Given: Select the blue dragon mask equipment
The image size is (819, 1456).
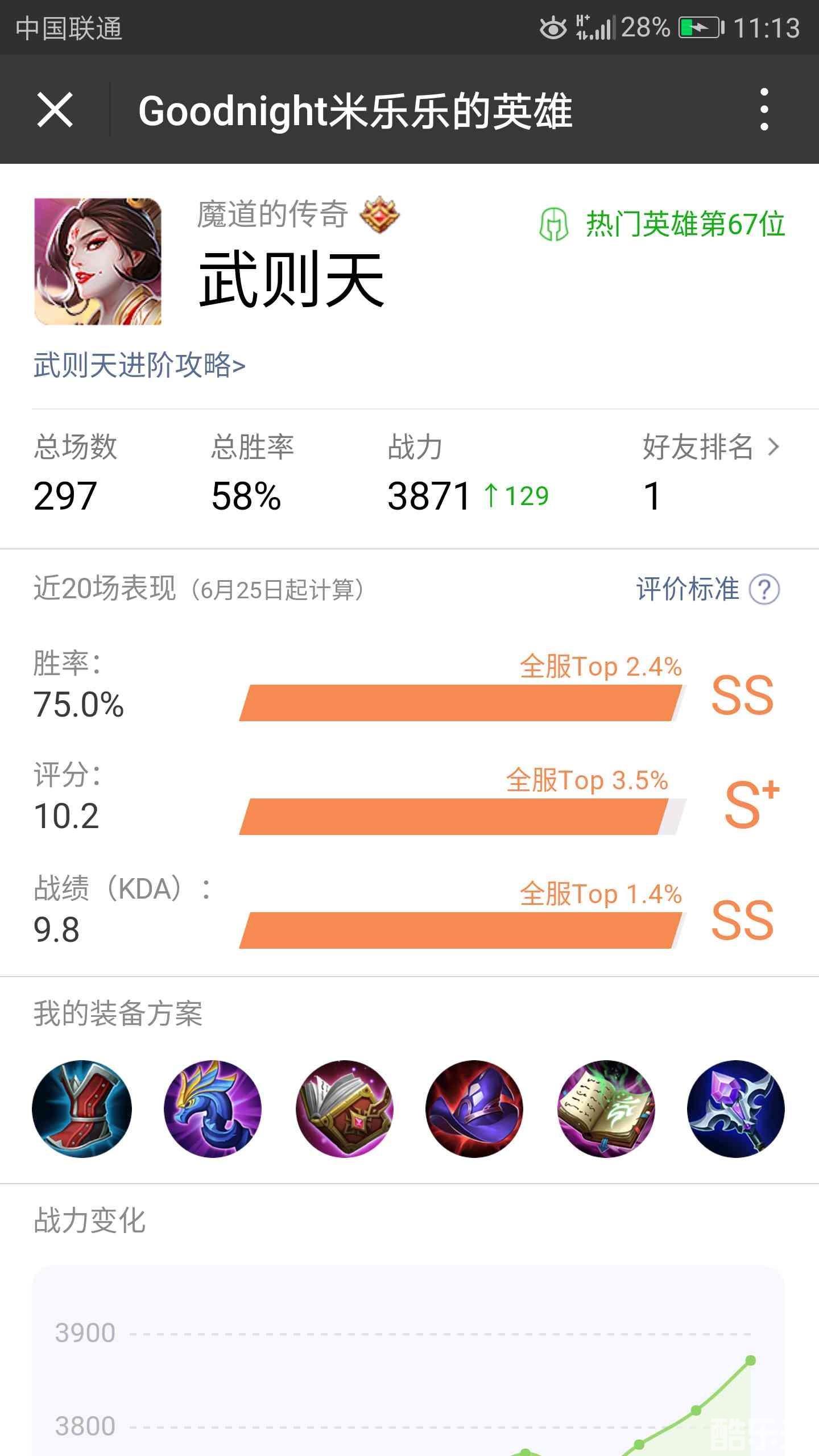Looking at the screenshot, I should click(213, 1108).
